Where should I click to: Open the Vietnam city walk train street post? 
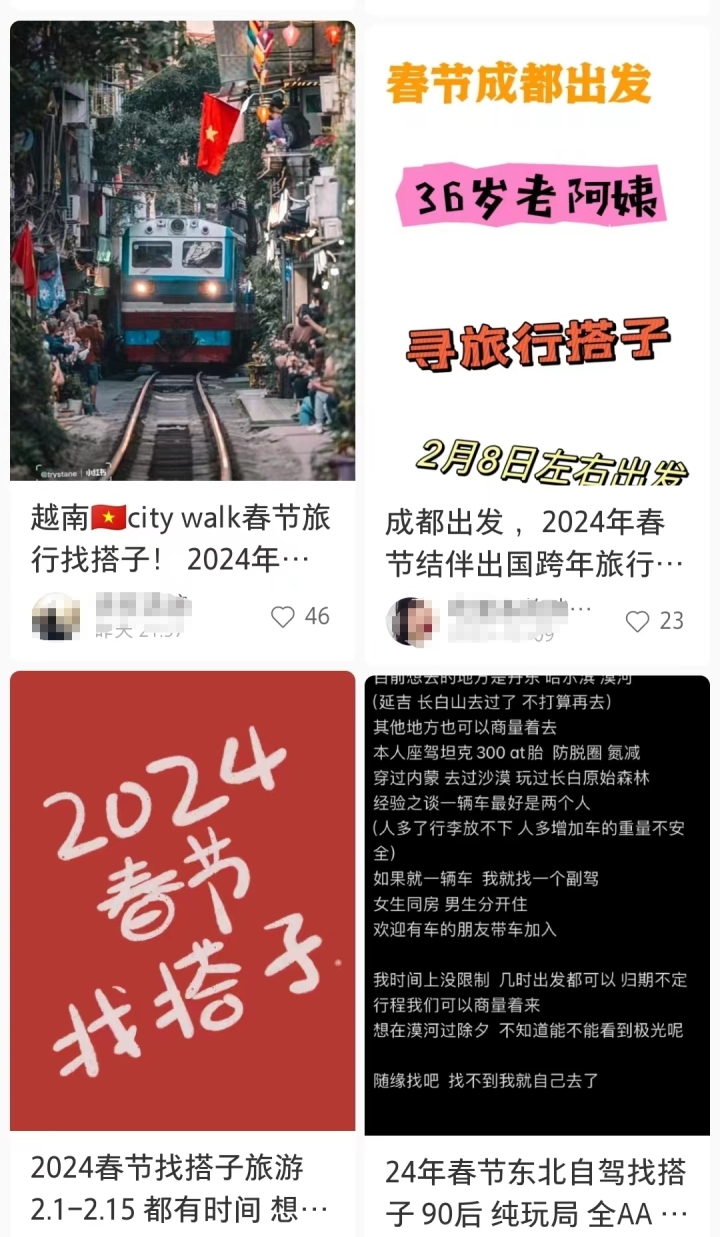click(182, 250)
